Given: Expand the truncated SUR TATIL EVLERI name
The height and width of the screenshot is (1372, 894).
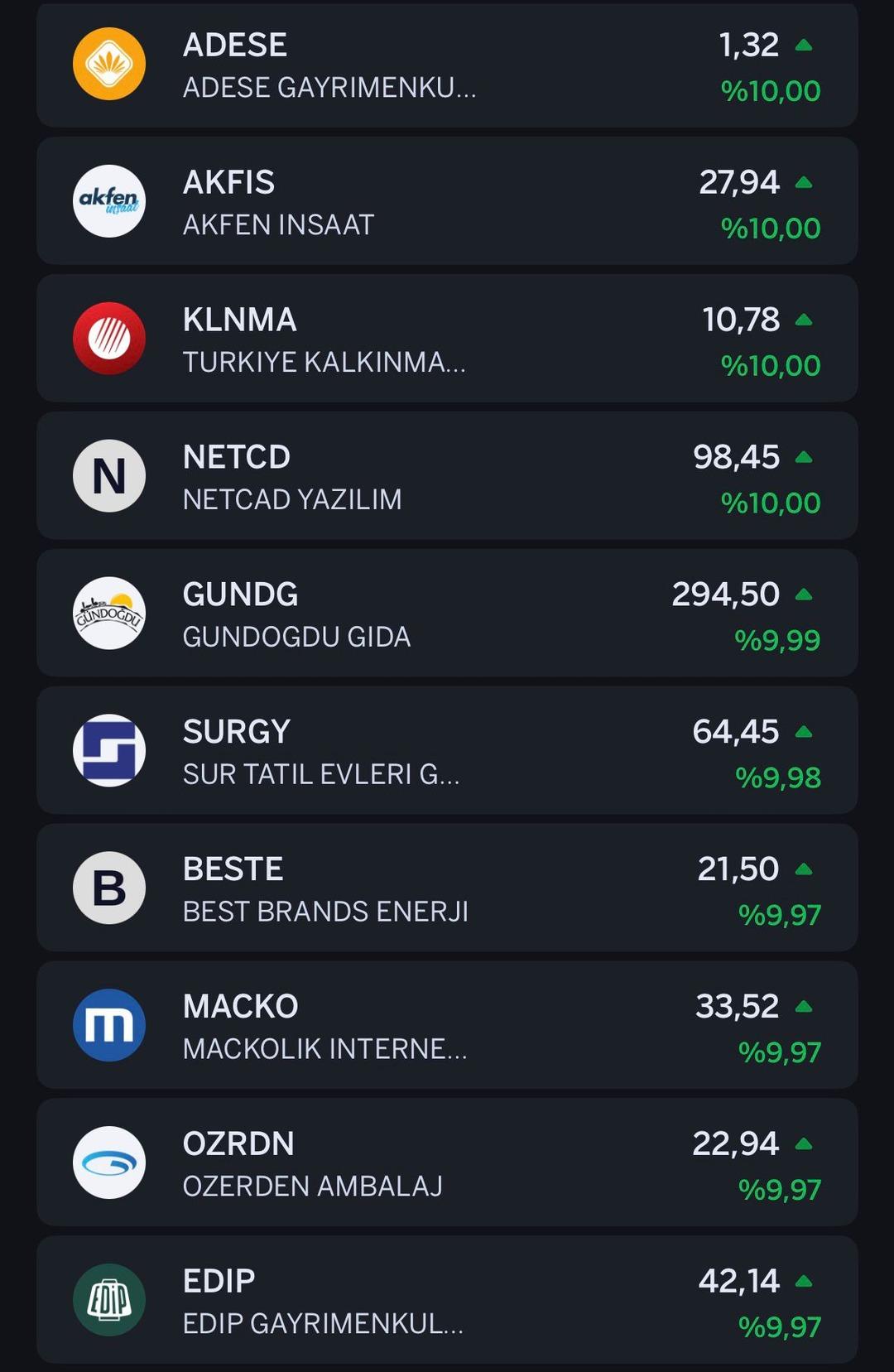Looking at the screenshot, I should 323,776.
